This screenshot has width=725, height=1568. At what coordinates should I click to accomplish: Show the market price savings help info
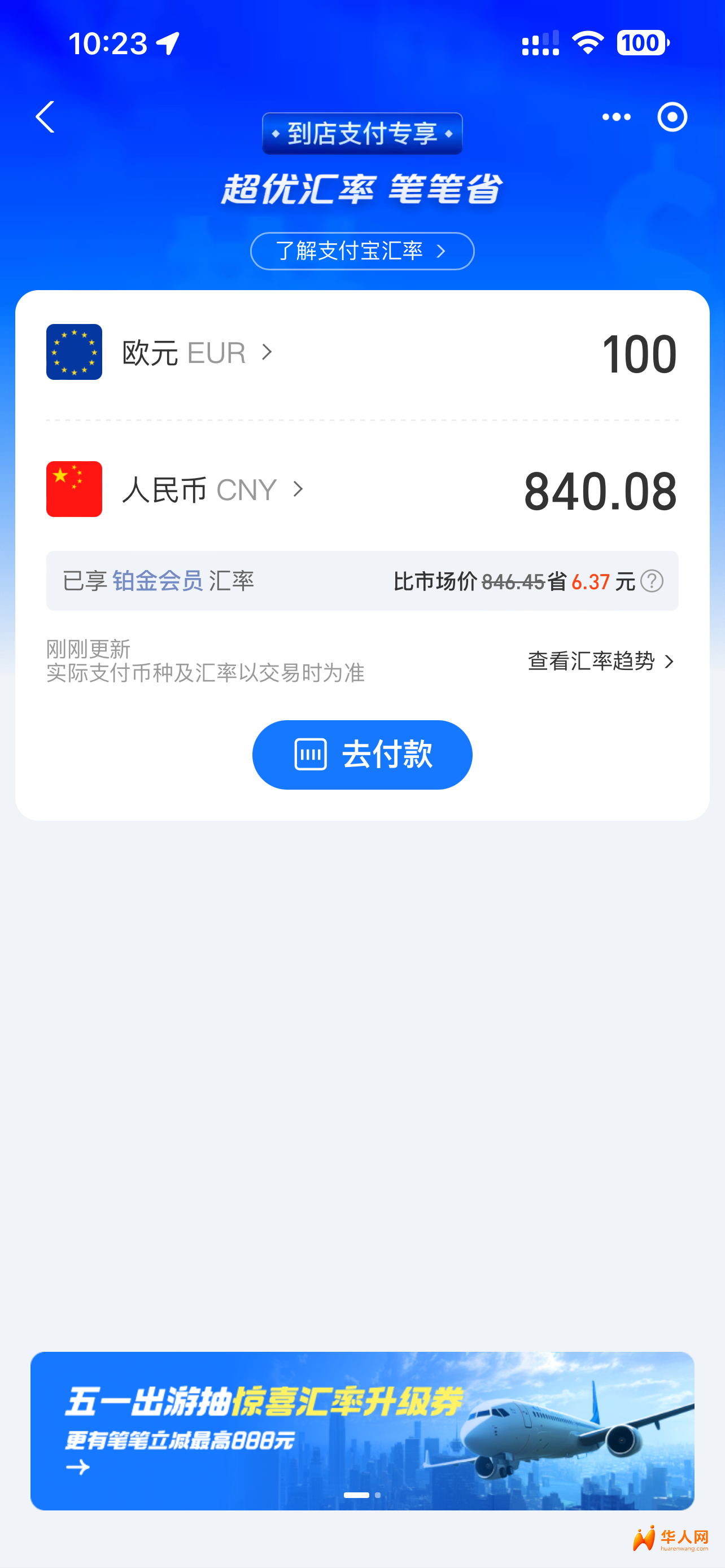pos(652,581)
